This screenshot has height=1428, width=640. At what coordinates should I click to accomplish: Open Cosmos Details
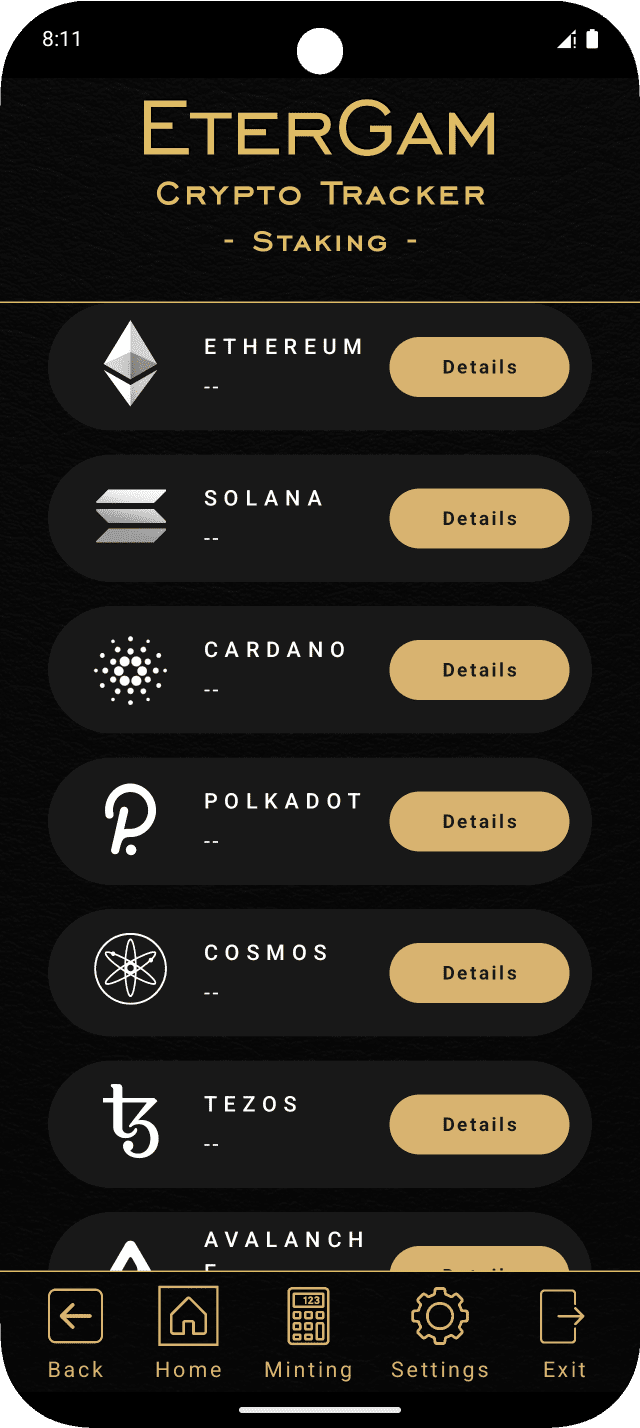click(479, 973)
